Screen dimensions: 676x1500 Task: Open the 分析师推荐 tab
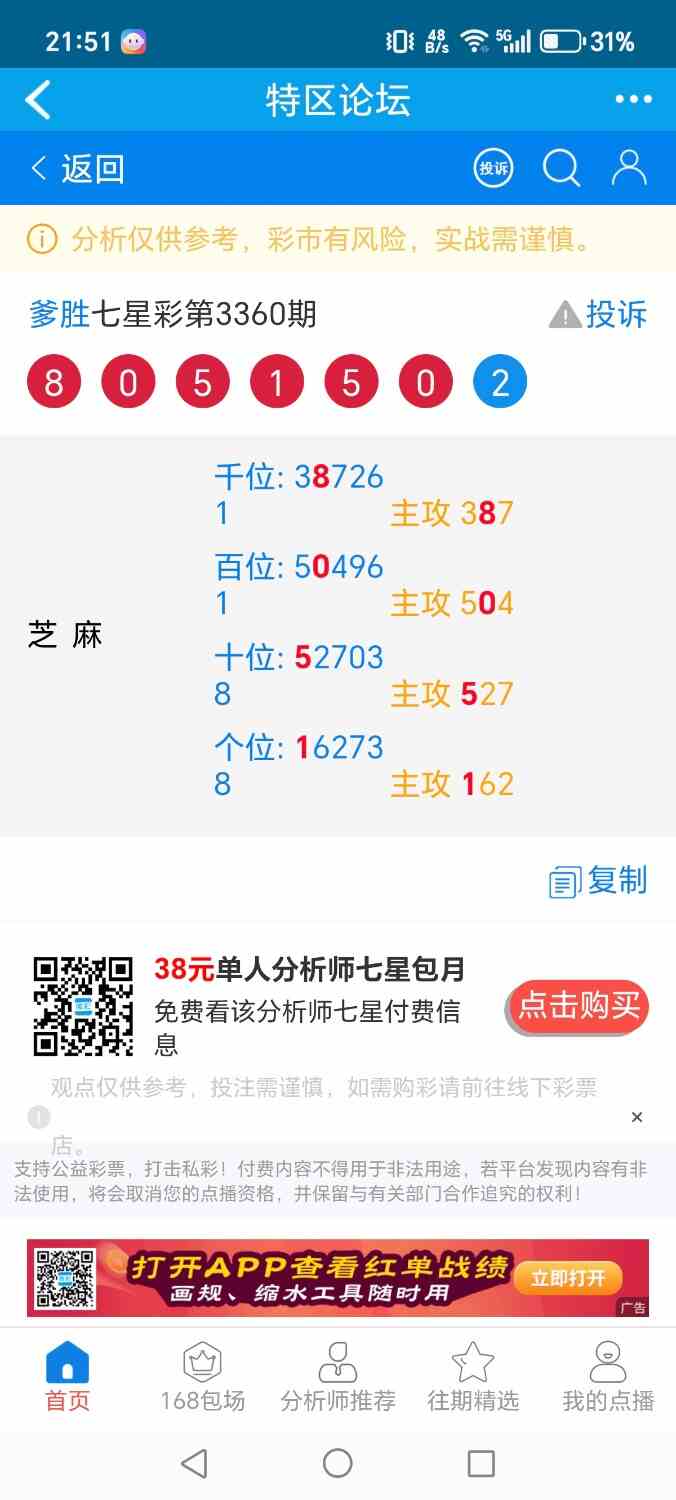(338, 1378)
